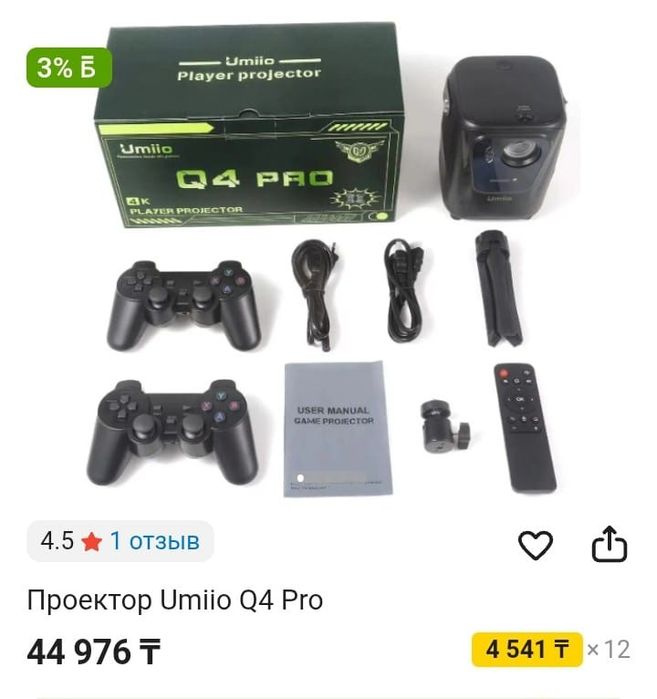Share this projector listing

tap(609, 545)
